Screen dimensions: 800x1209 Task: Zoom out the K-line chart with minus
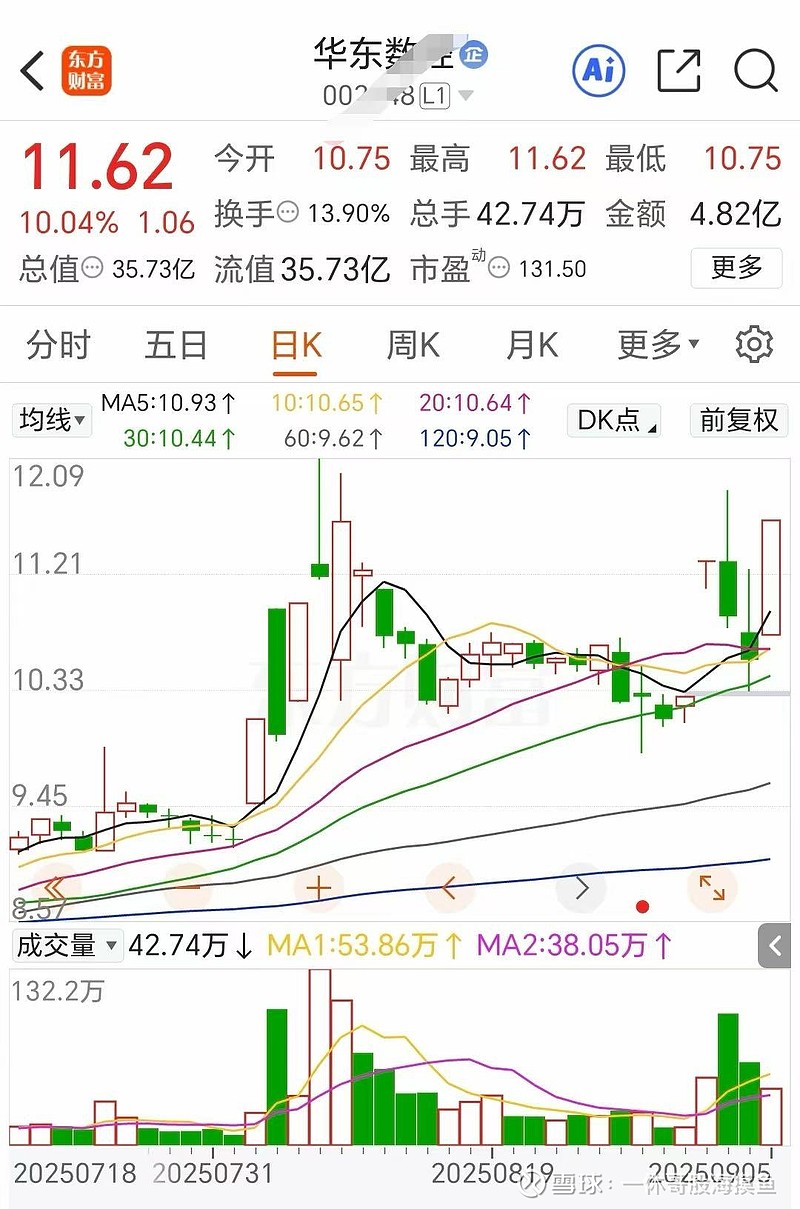coord(189,887)
